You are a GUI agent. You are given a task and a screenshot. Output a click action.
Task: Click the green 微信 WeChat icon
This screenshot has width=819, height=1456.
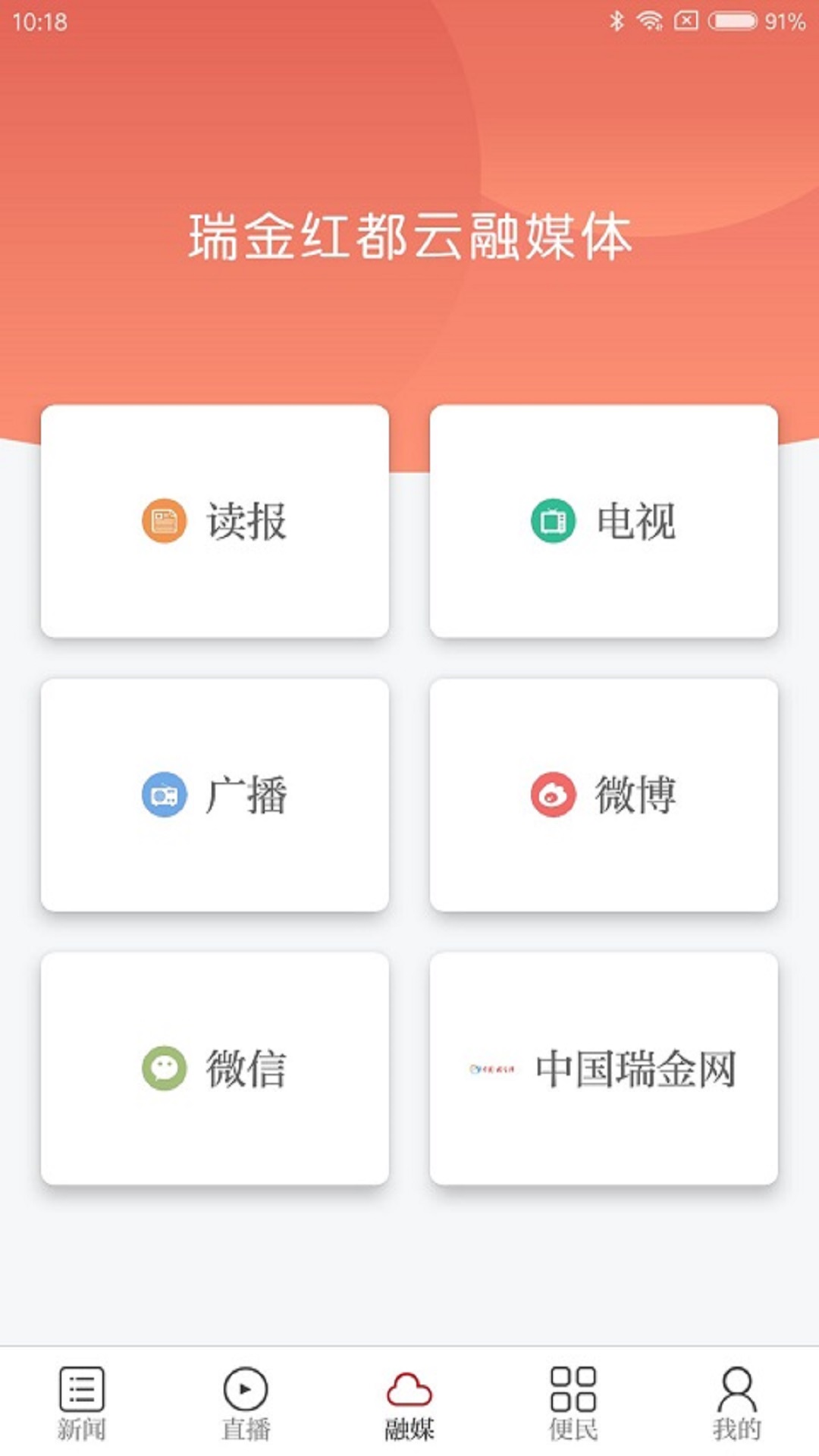163,1068
